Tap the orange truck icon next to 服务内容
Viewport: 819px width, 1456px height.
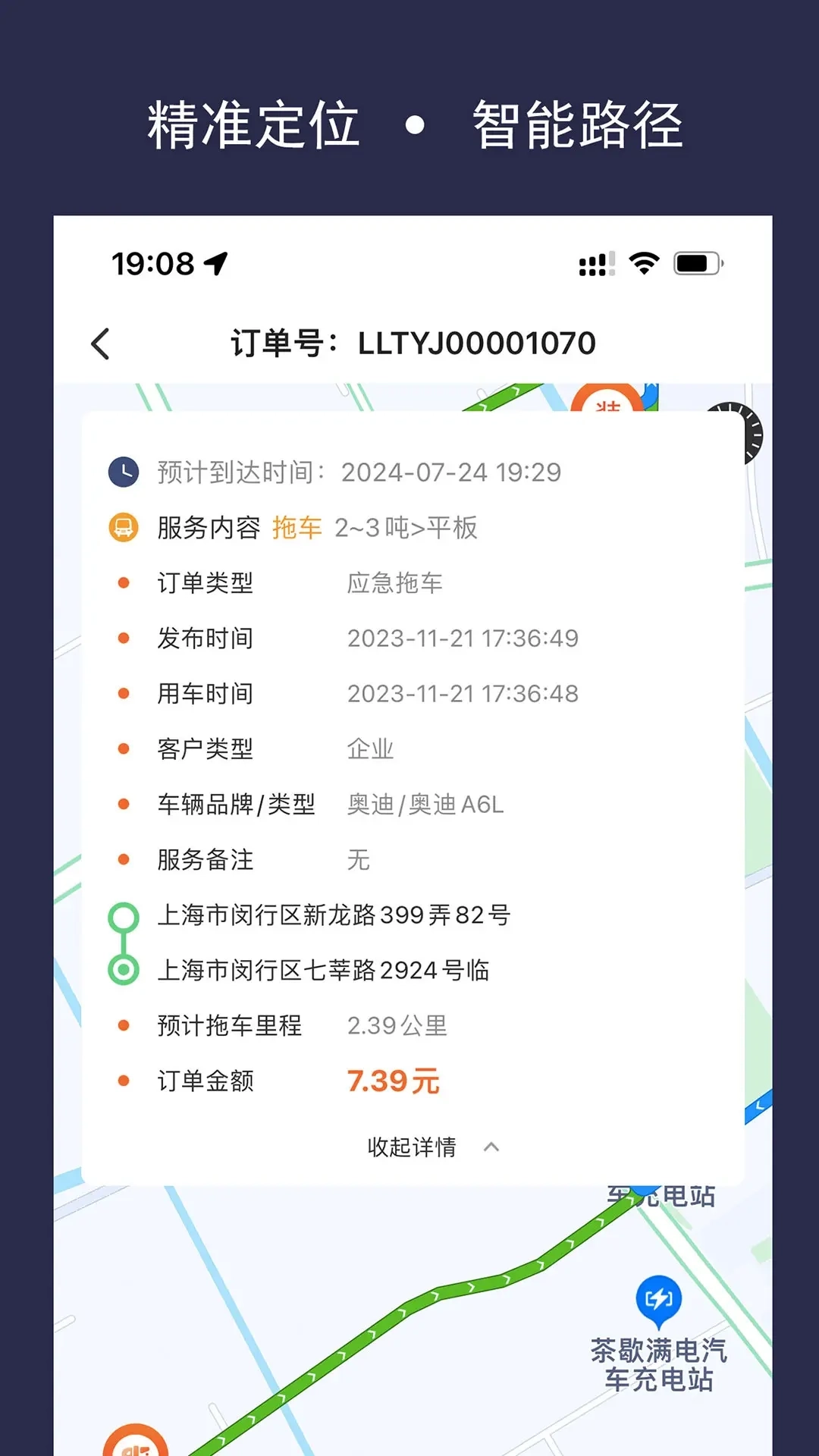[x=124, y=526]
